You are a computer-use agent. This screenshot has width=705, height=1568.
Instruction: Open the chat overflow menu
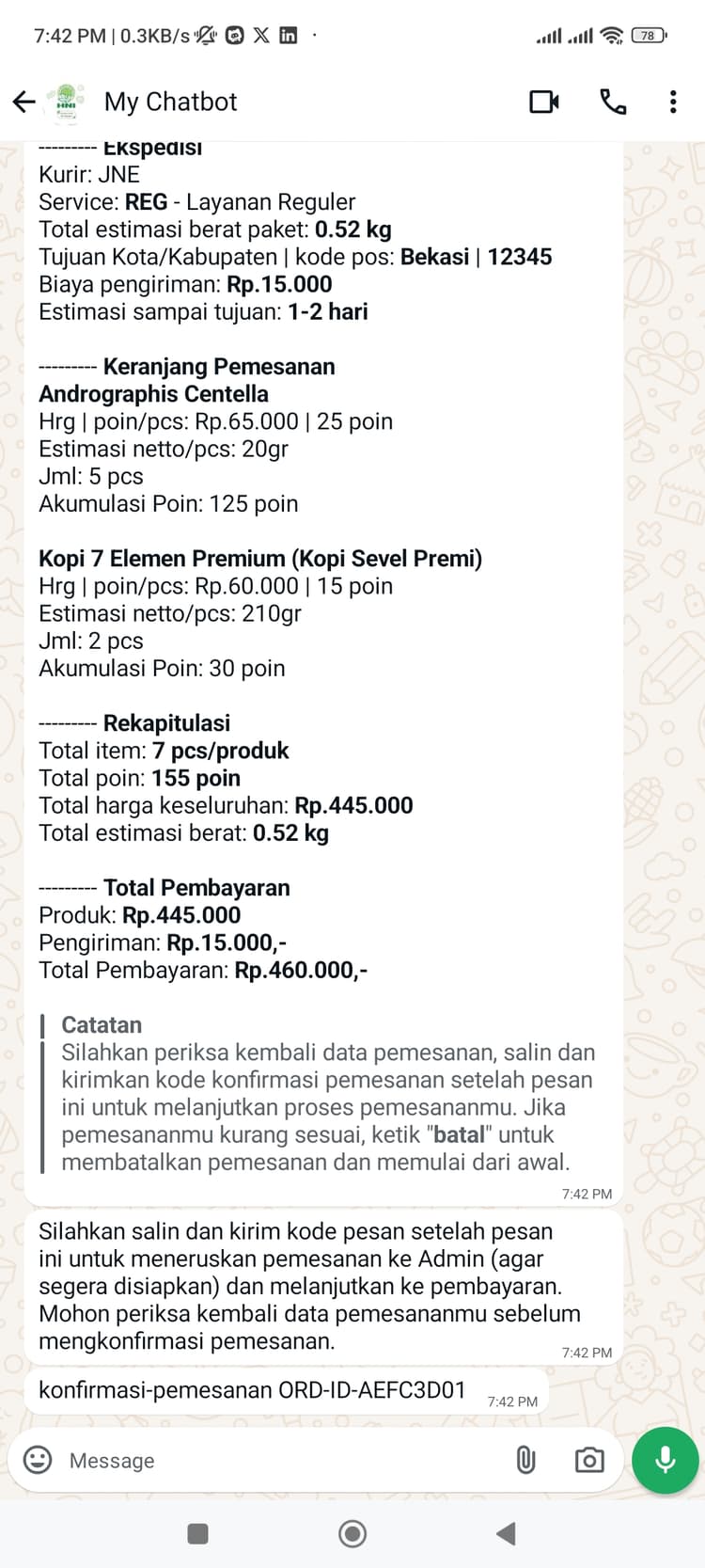click(x=673, y=102)
